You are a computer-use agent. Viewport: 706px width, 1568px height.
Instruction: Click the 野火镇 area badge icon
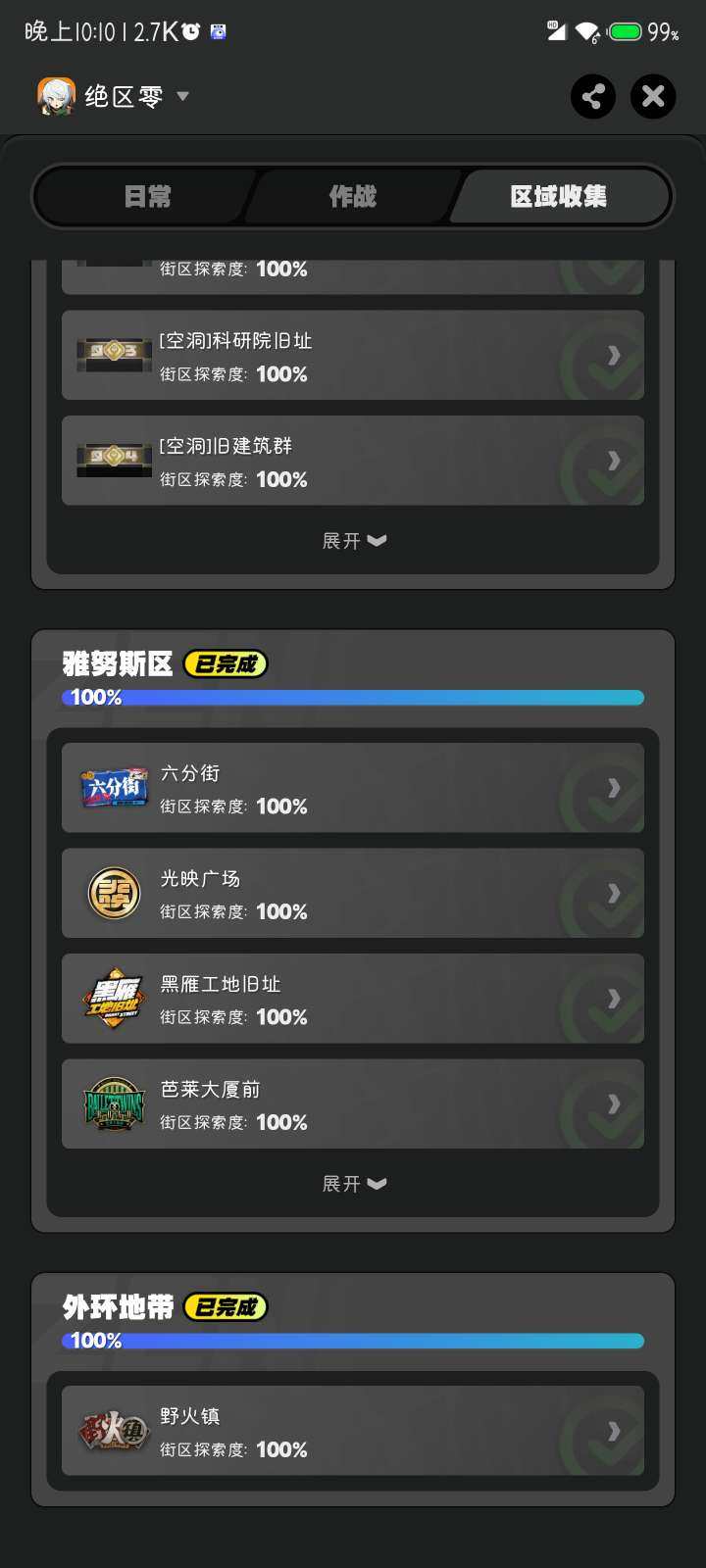(114, 1432)
